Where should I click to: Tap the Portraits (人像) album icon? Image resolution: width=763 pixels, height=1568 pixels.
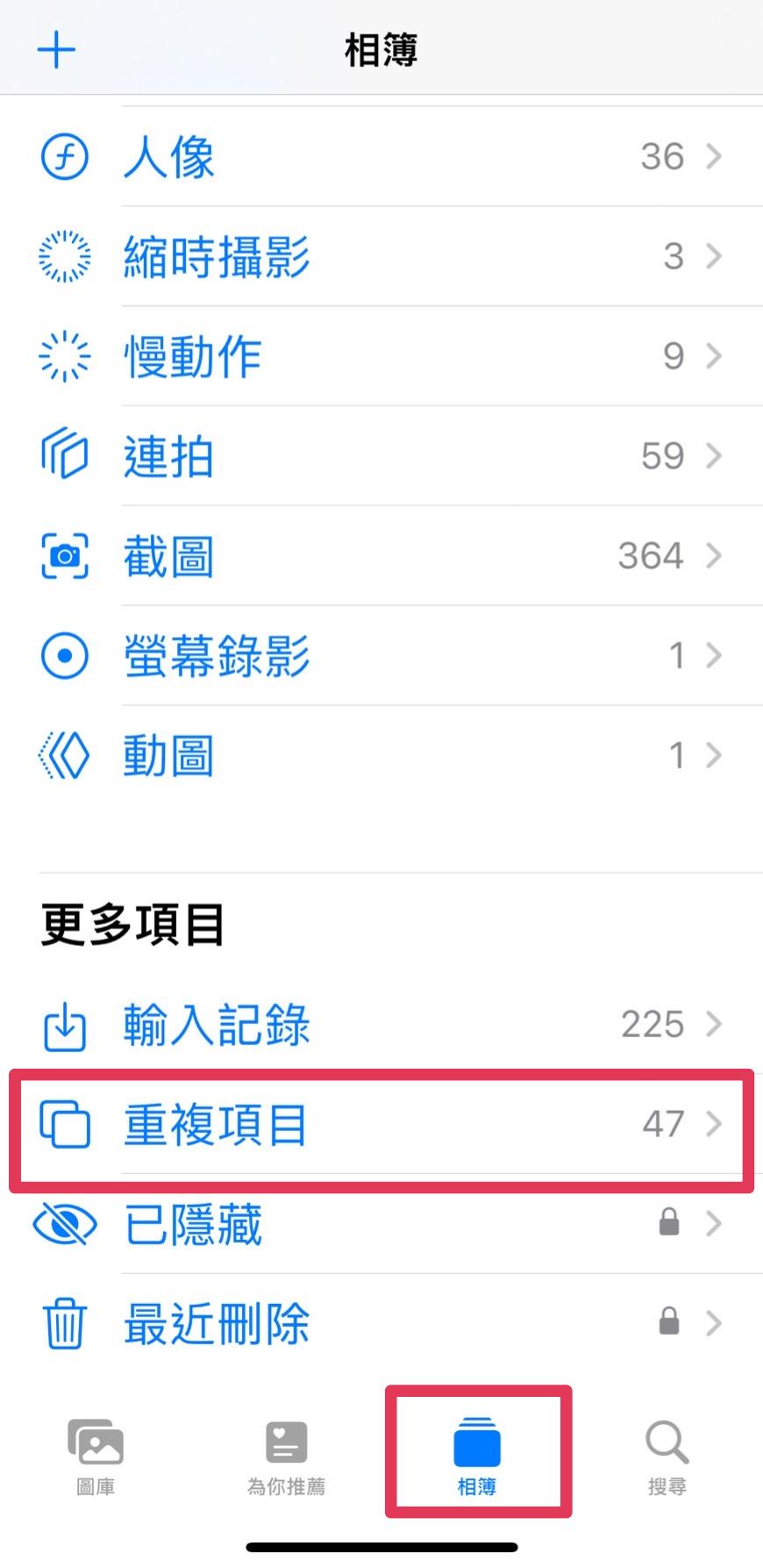(64, 157)
